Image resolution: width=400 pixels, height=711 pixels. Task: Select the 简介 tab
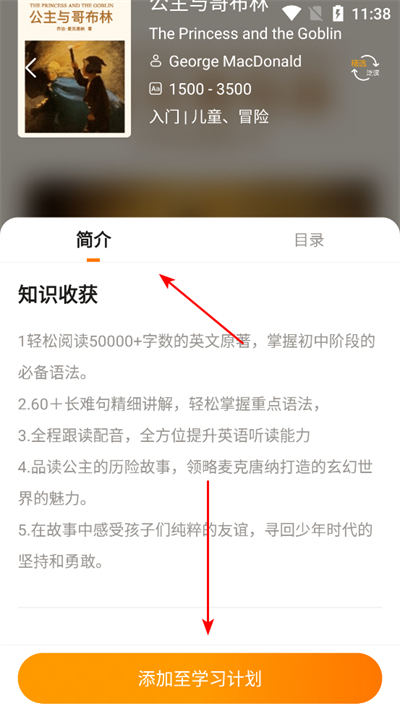(93, 240)
